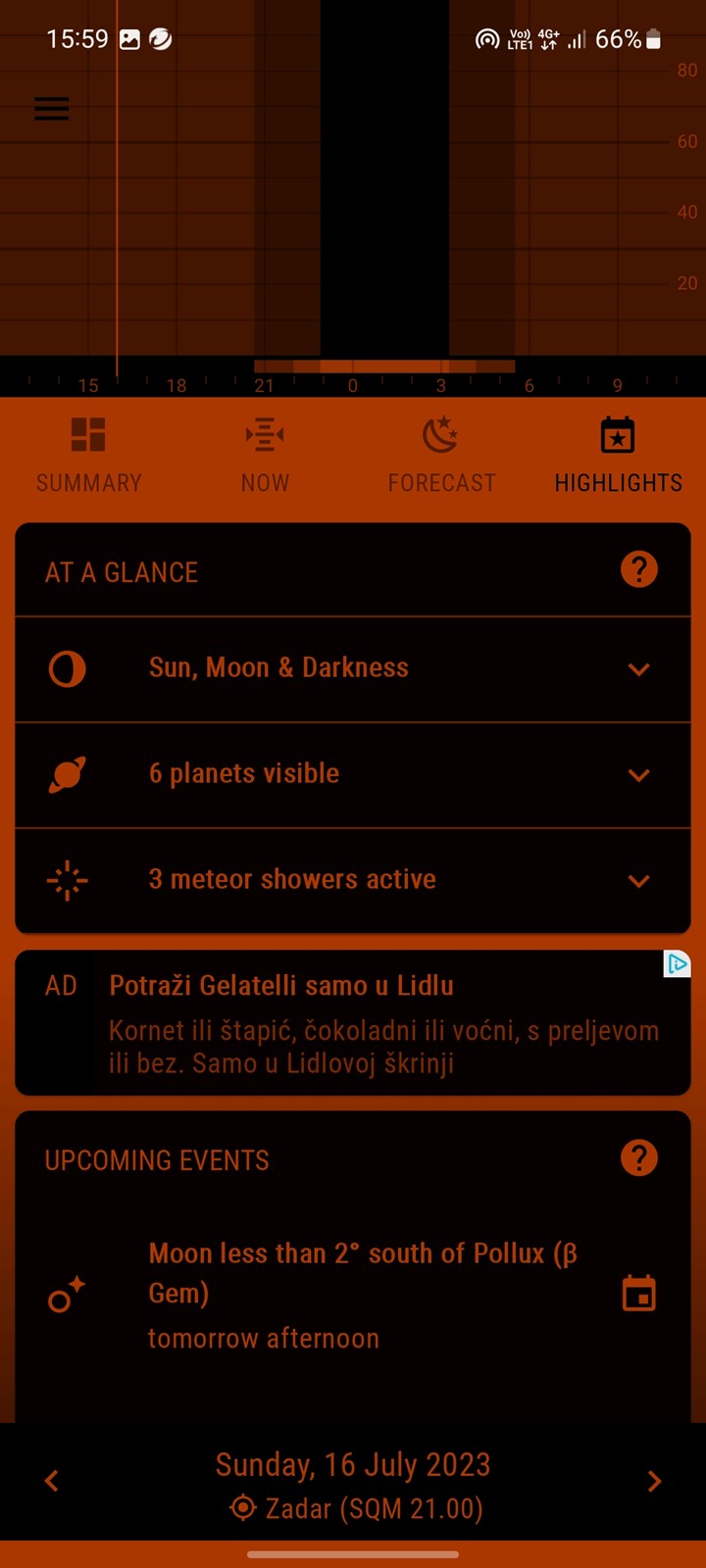The image size is (706, 1568).
Task: Open help for At a Glance
Action: point(639,569)
